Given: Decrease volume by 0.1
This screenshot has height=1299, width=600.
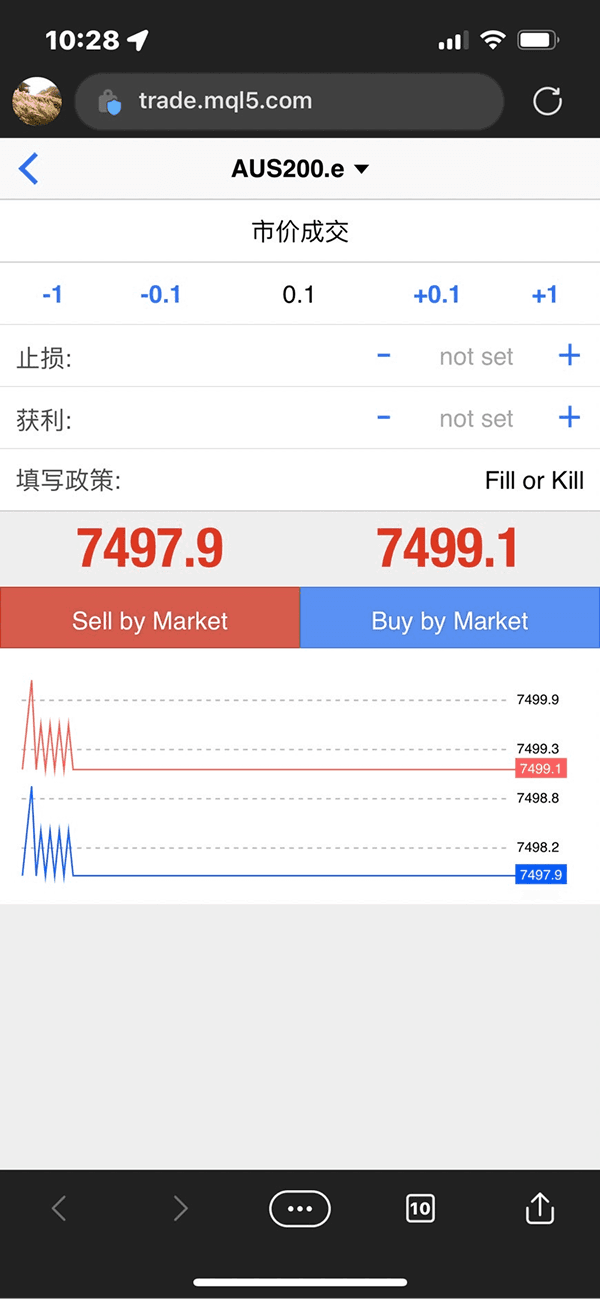Looking at the screenshot, I should coord(160,295).
